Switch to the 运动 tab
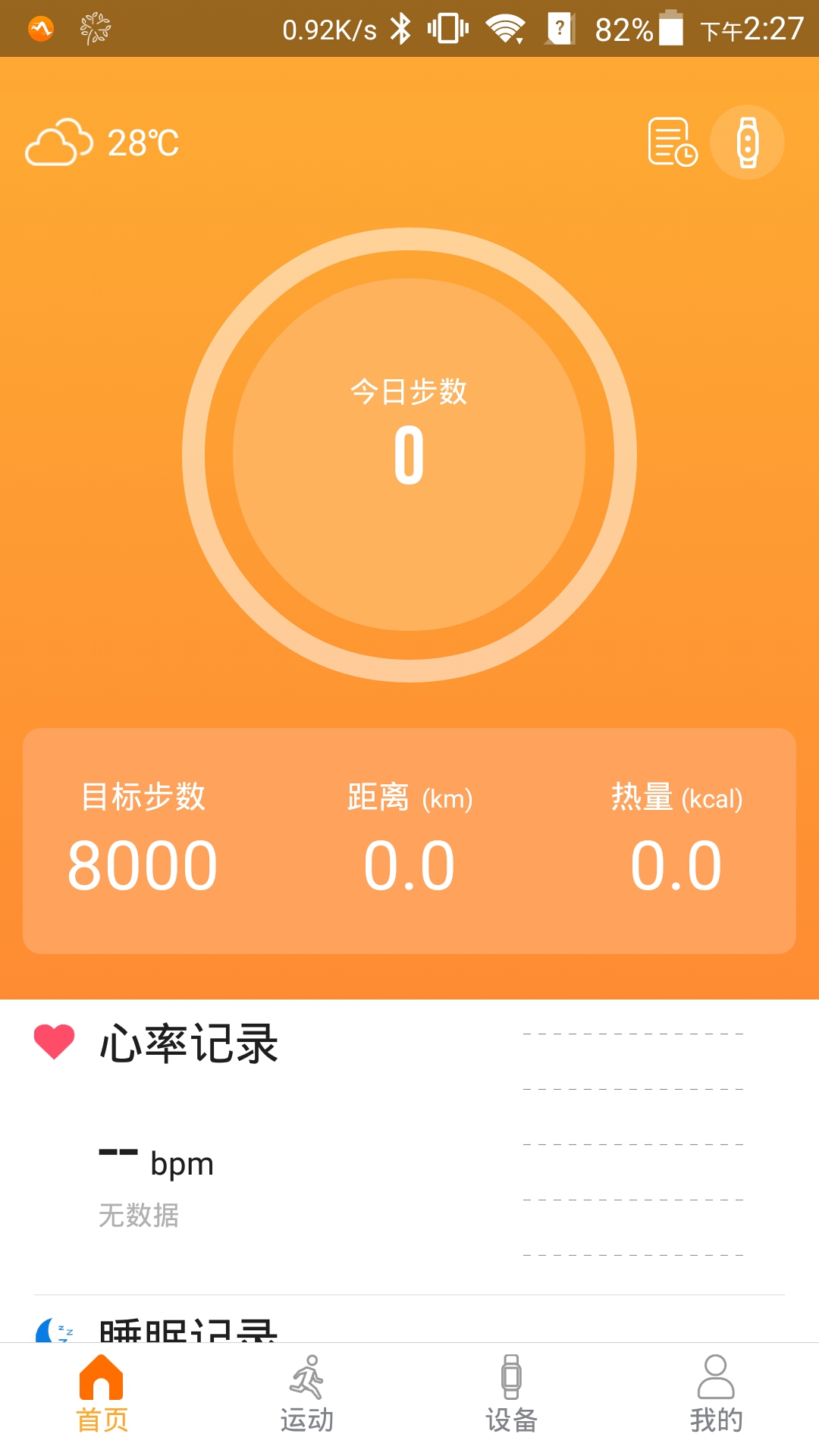The image size is (819, 1456). pyautogui.click(x=308, y=1399)
